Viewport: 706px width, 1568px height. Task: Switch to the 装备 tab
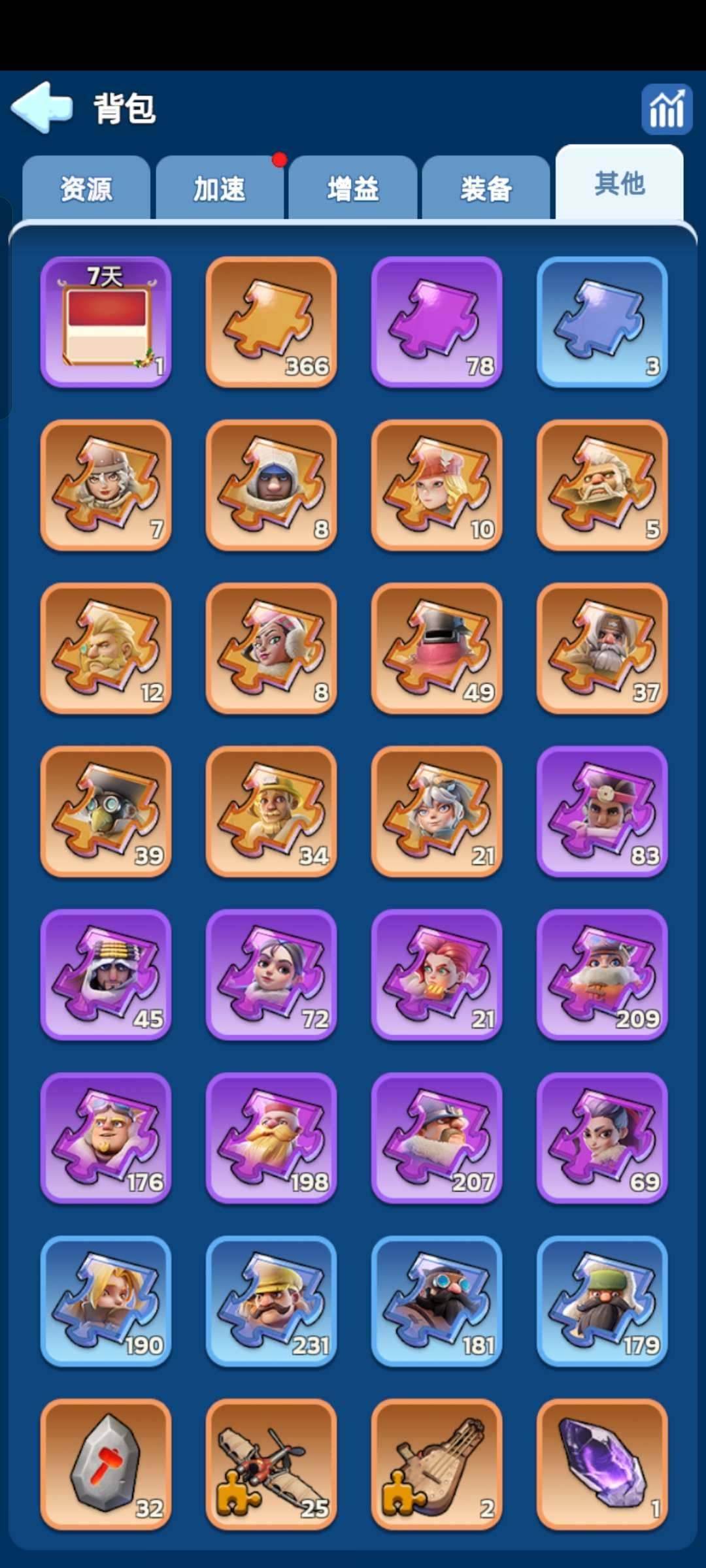click(486, 189)
